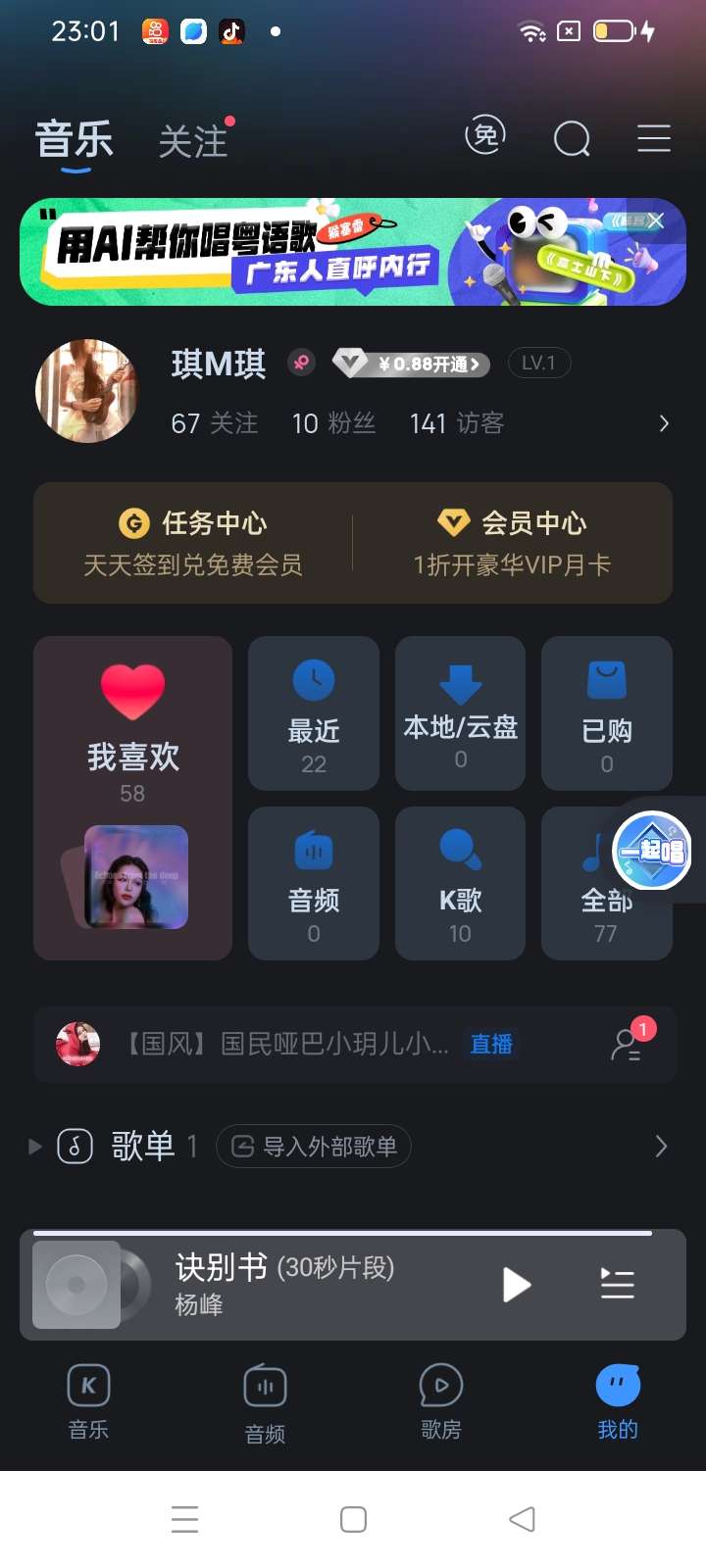This screenshot has height=1568, width=706.
Task: Tap the 一起唱 floating button
Action: 652,851
